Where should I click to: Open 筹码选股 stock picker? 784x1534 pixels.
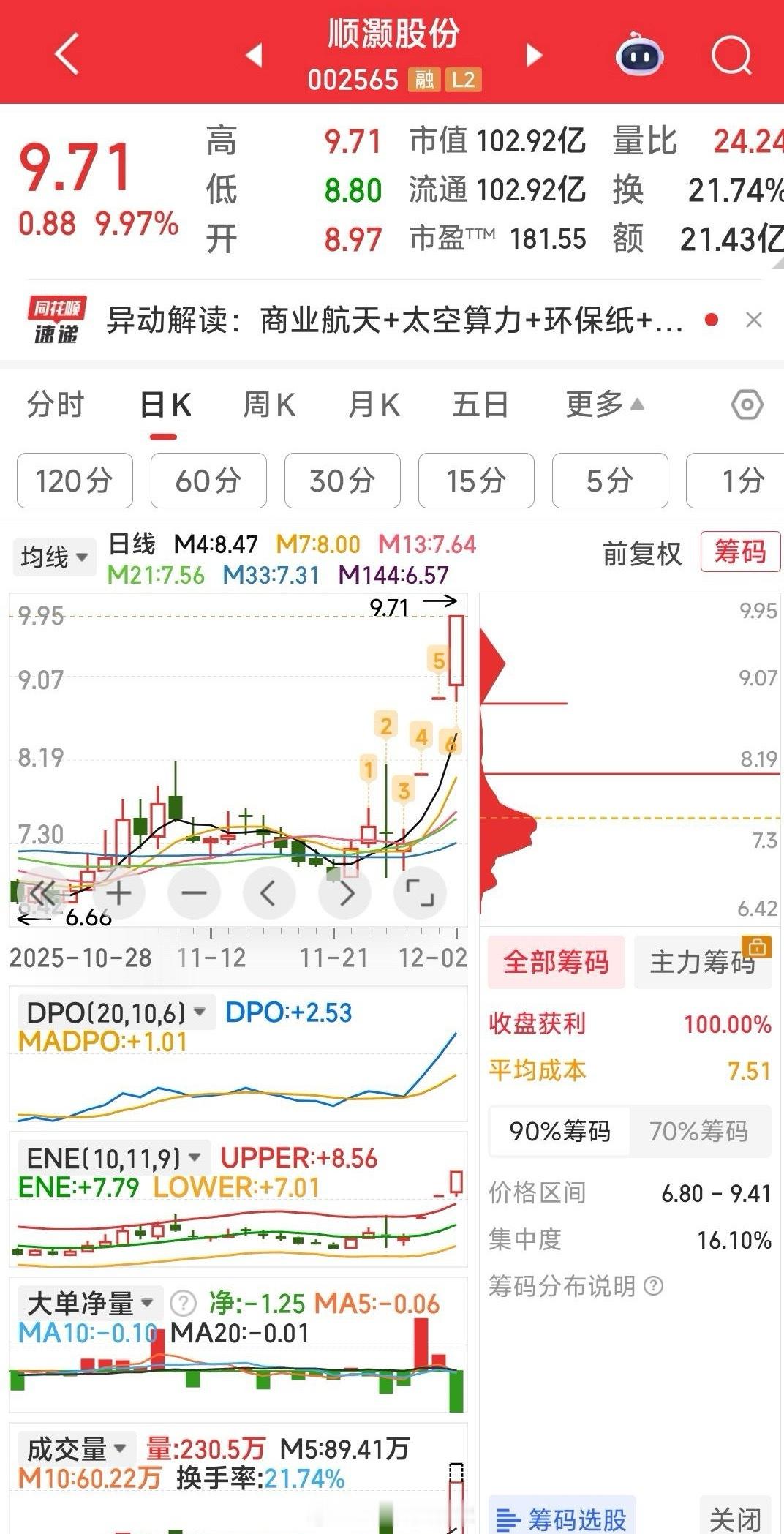click(562, 1518)
